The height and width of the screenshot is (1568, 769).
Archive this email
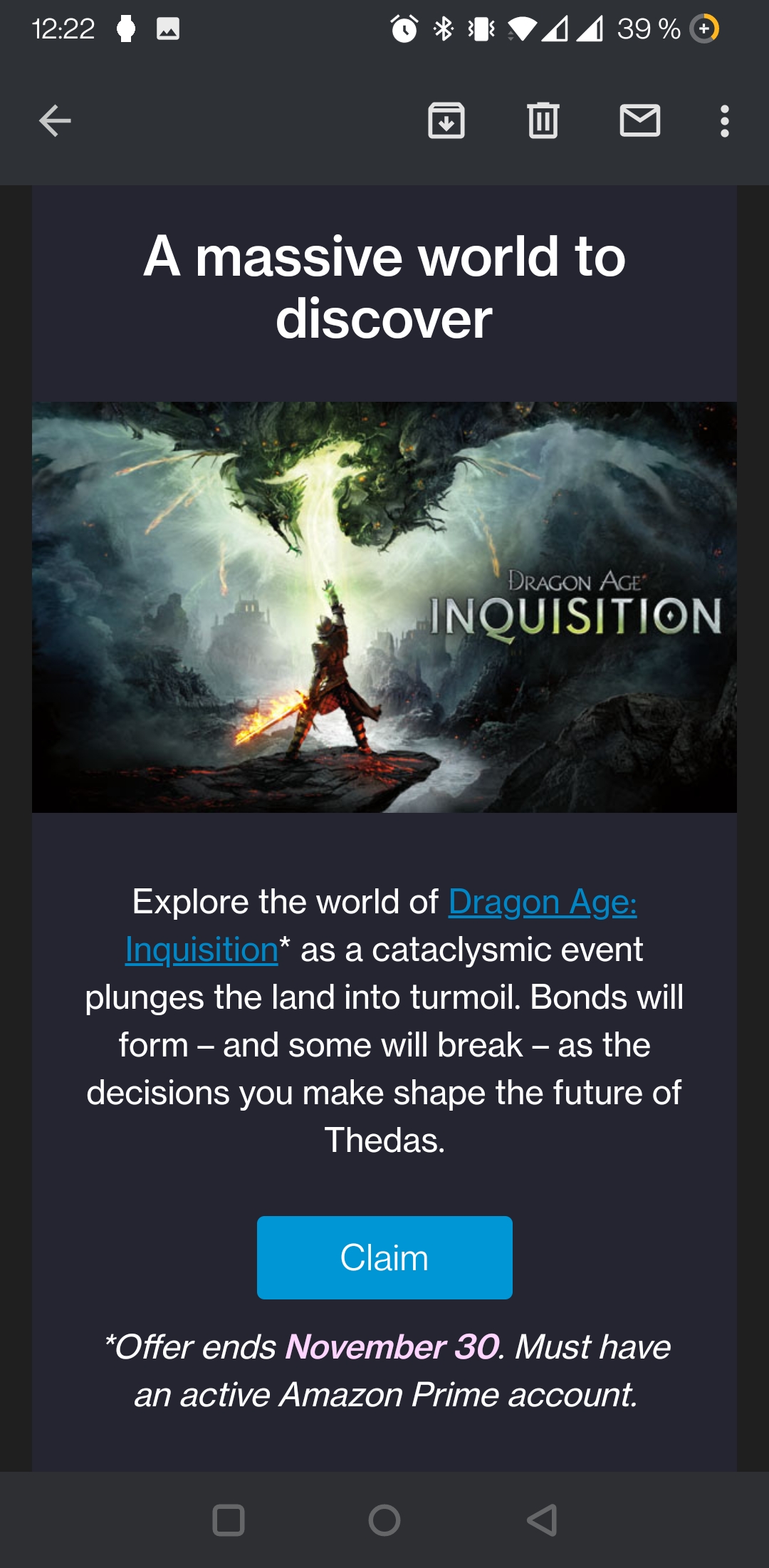tap(446, 120)
